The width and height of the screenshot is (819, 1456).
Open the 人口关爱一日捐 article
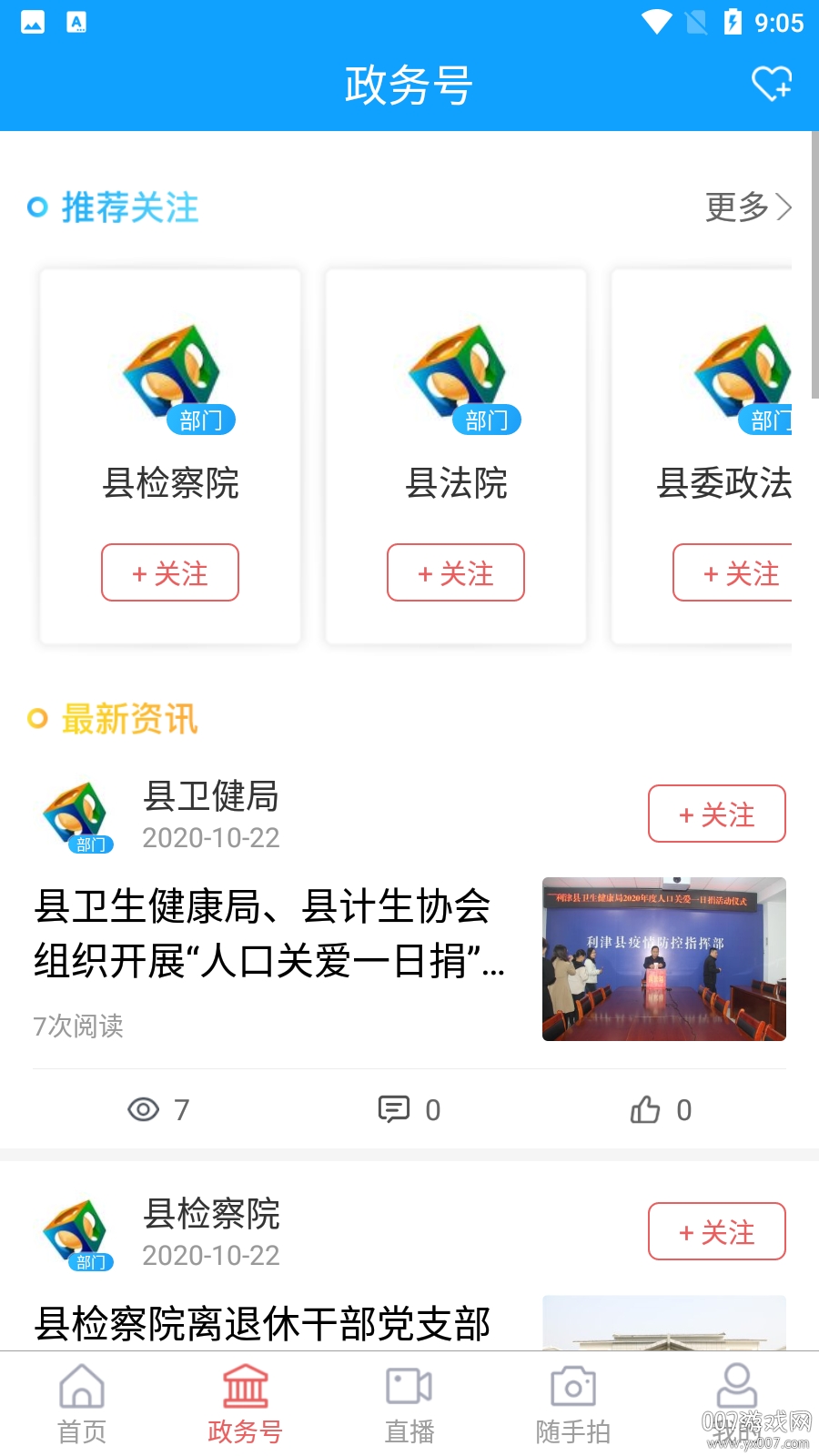269,933
